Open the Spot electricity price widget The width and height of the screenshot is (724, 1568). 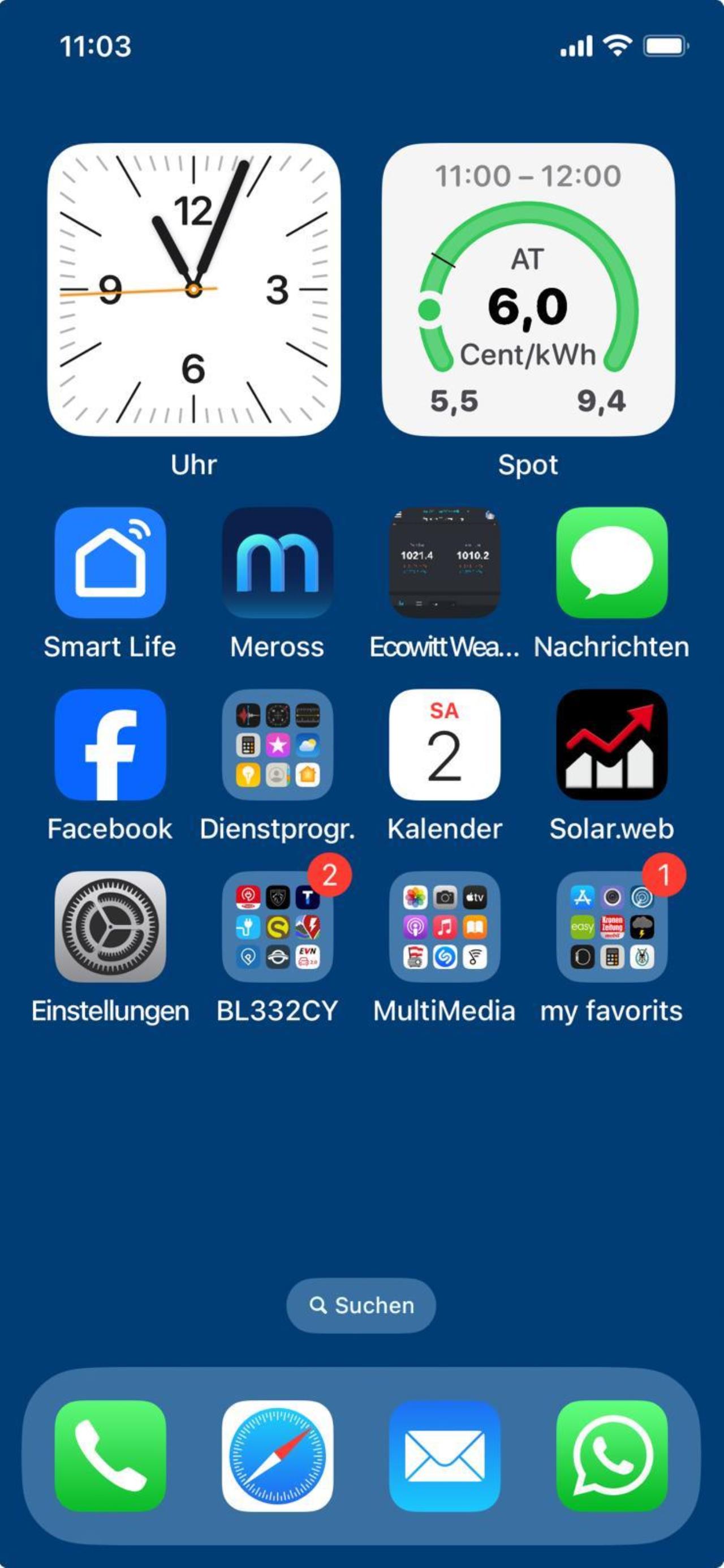[528, 290]
